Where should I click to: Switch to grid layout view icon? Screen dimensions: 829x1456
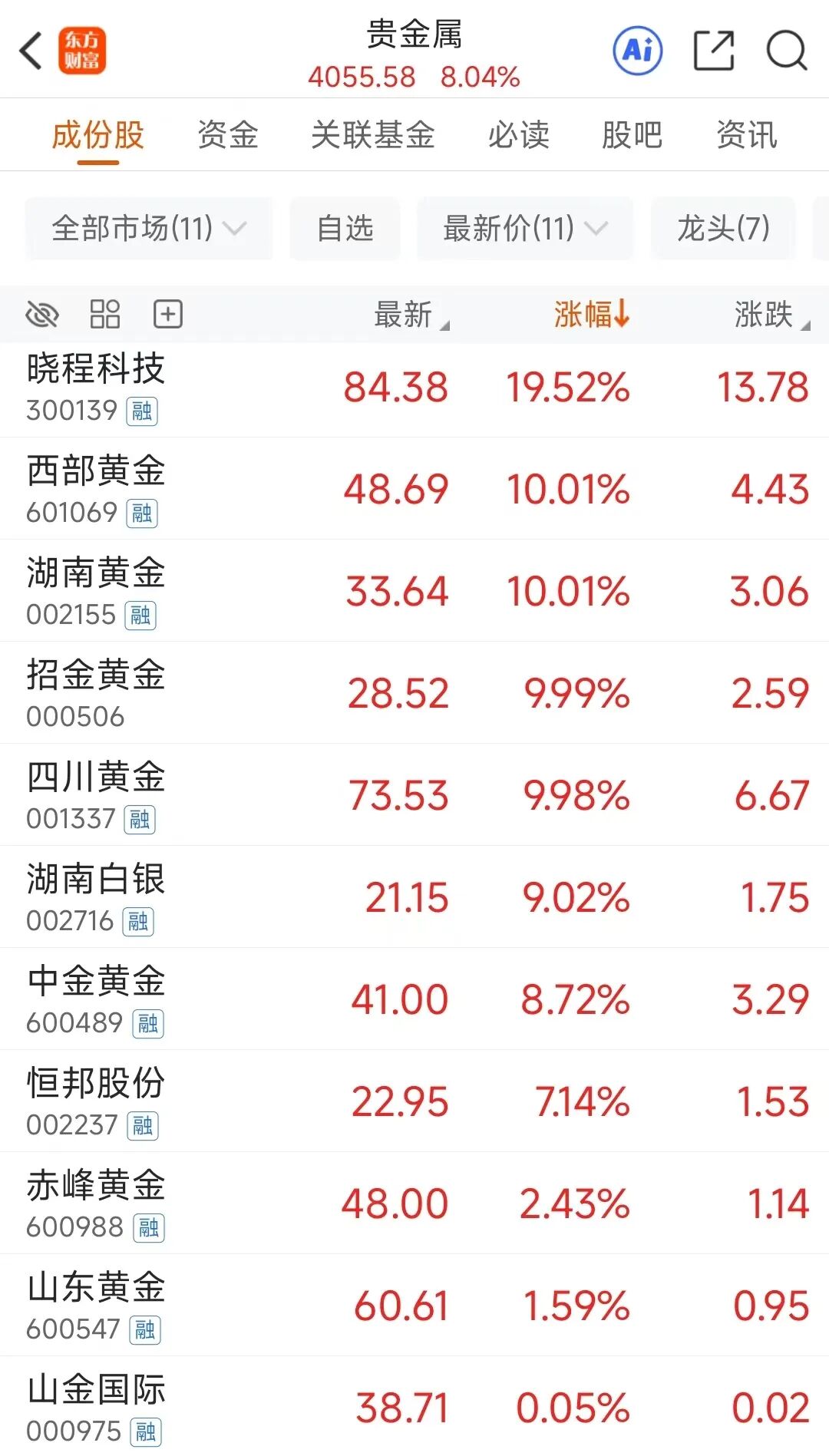coord(105,314)
